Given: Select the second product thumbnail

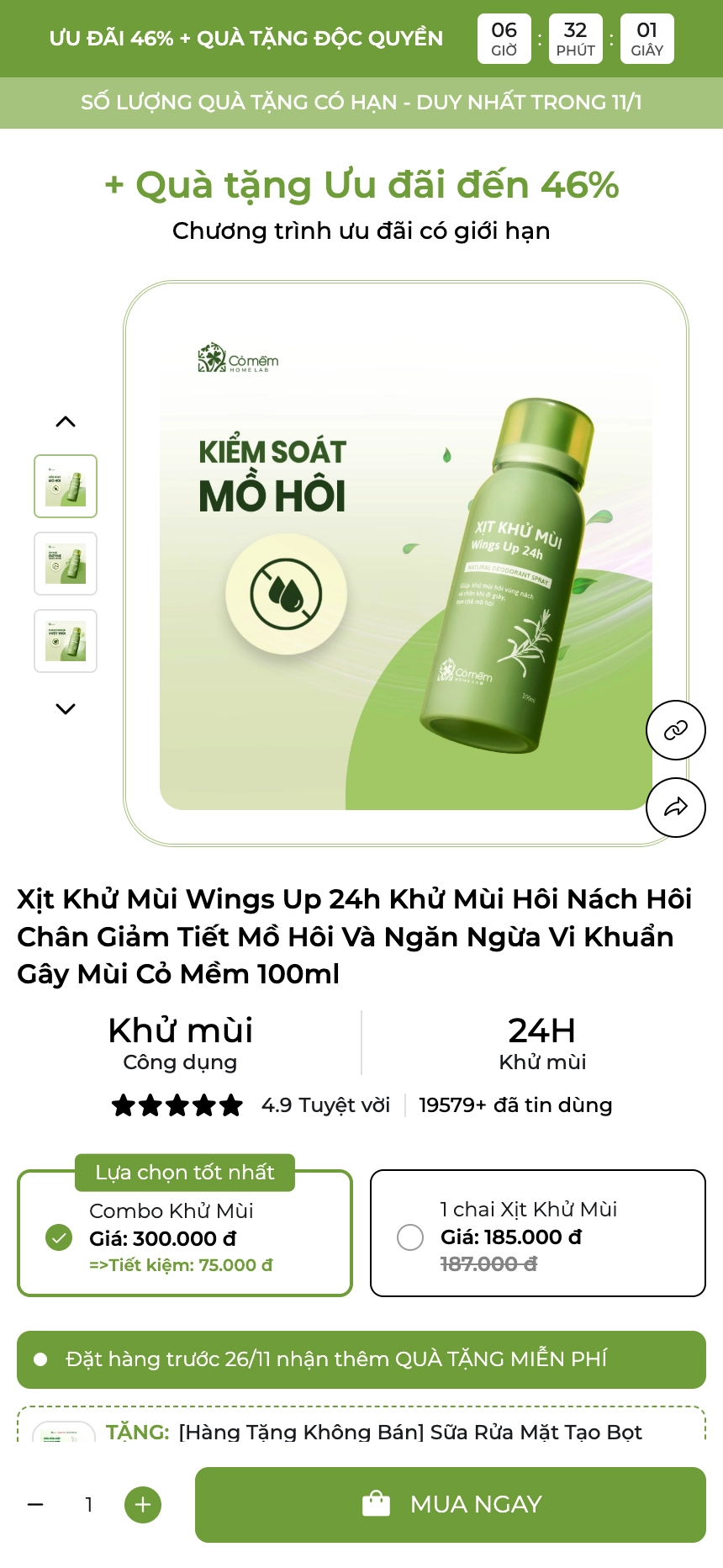Looking at the screenshot, I should coord(66,564).
